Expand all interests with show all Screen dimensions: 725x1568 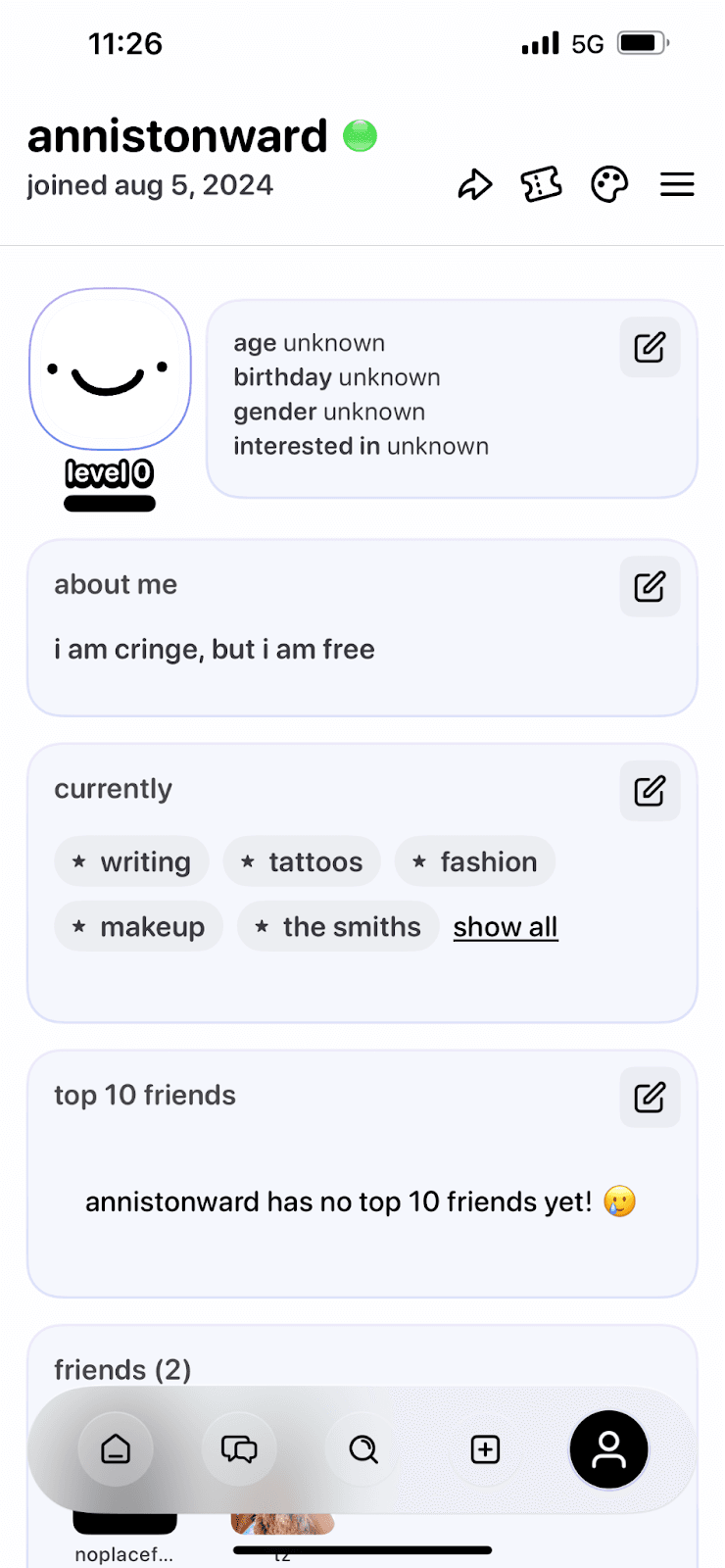point(506,926)
